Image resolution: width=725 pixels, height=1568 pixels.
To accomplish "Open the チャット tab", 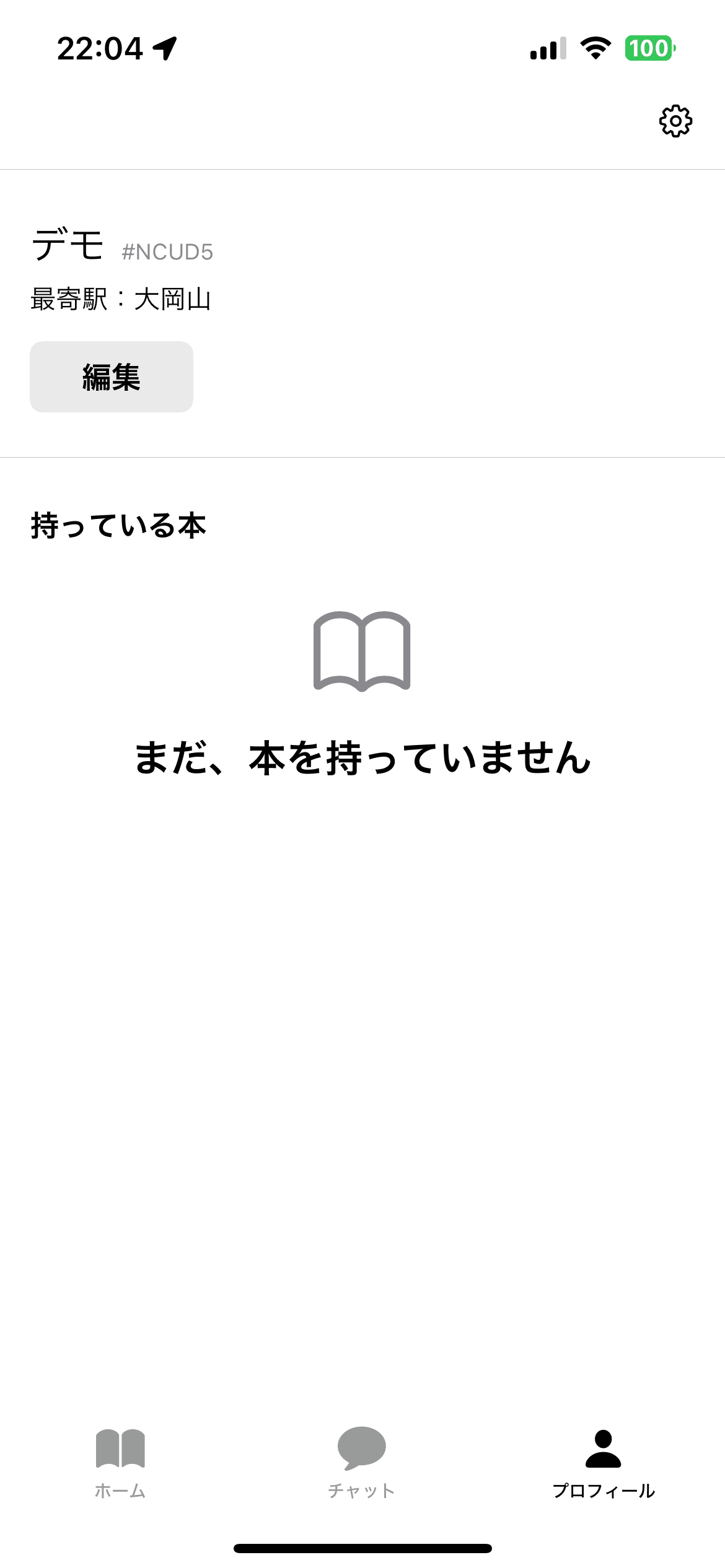I will (362, 1464).
